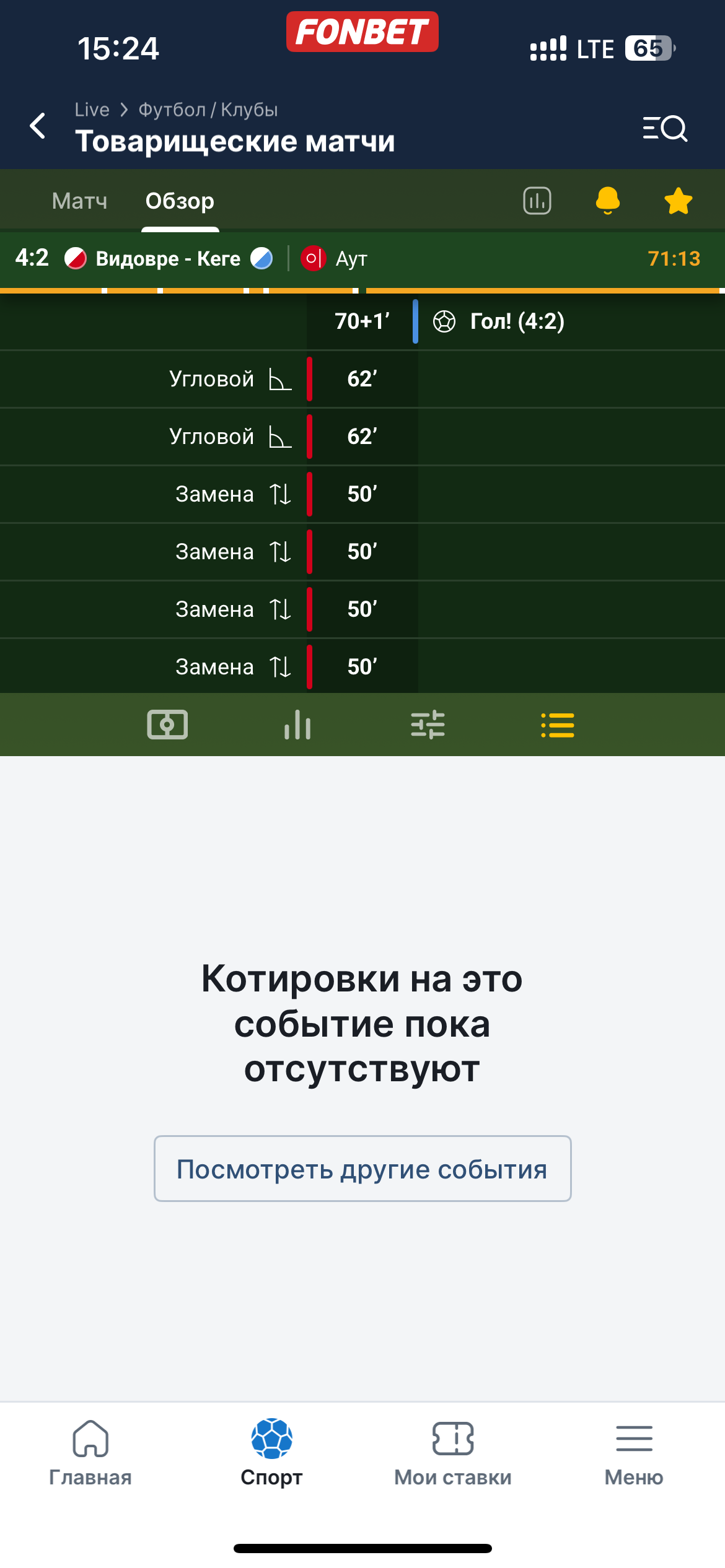Select the Обзор tab

click(x=180, y=201)
